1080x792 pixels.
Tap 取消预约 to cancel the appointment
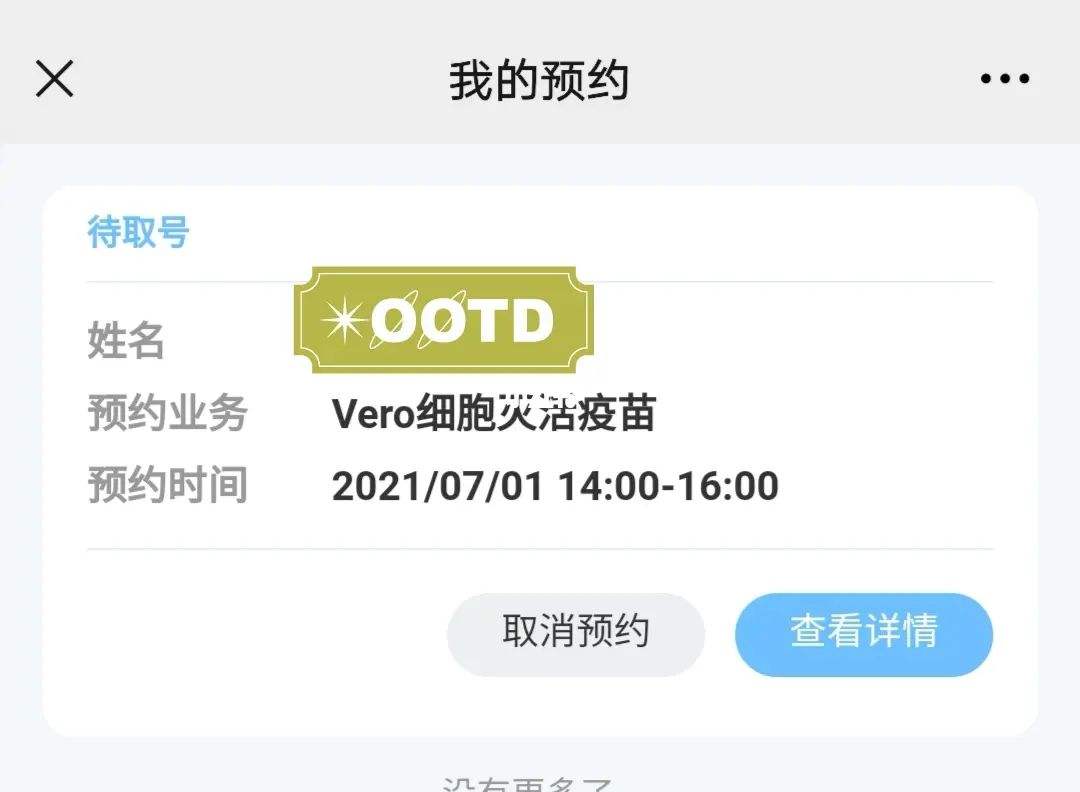click(x=576, y=633)
